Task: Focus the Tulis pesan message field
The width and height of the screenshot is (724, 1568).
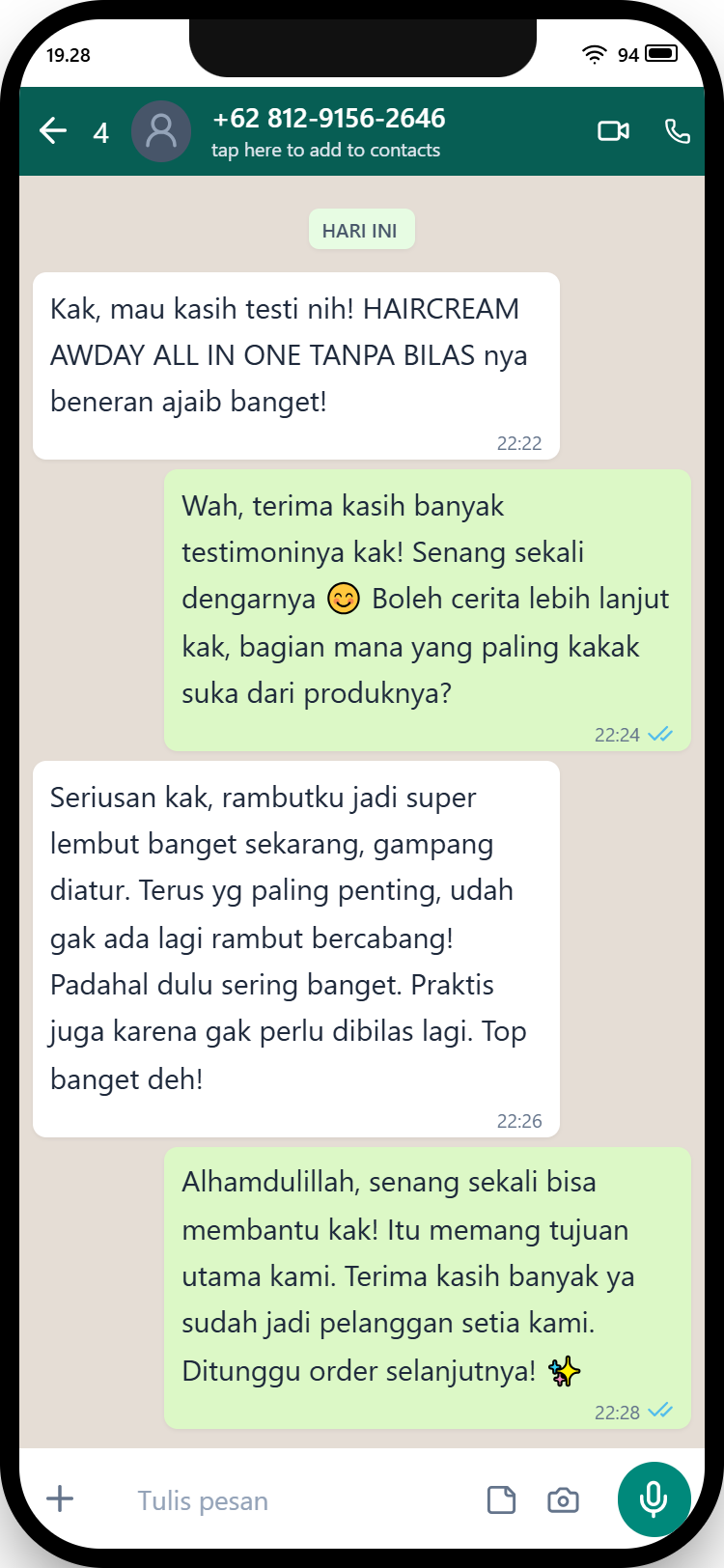Action: (290, 1500)
